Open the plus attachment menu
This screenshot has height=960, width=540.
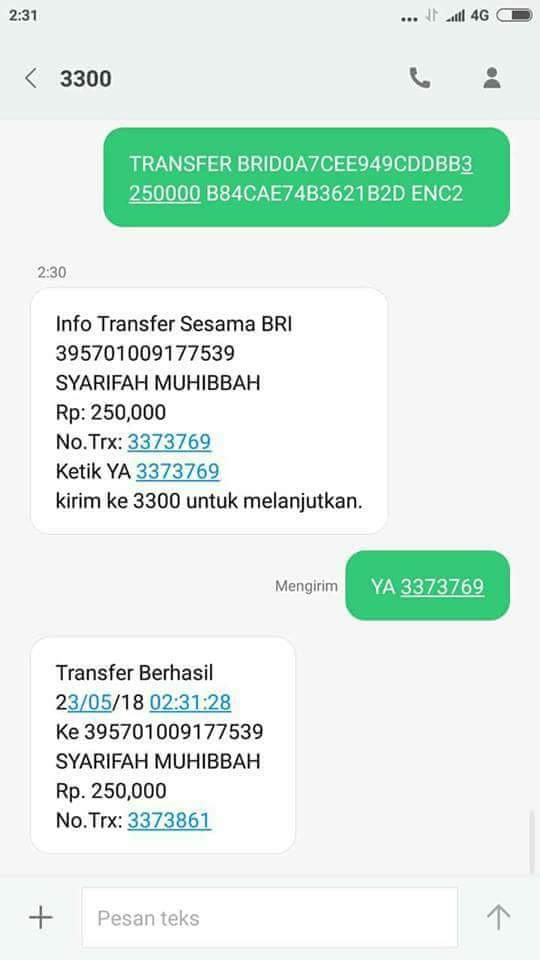point(40,918)
